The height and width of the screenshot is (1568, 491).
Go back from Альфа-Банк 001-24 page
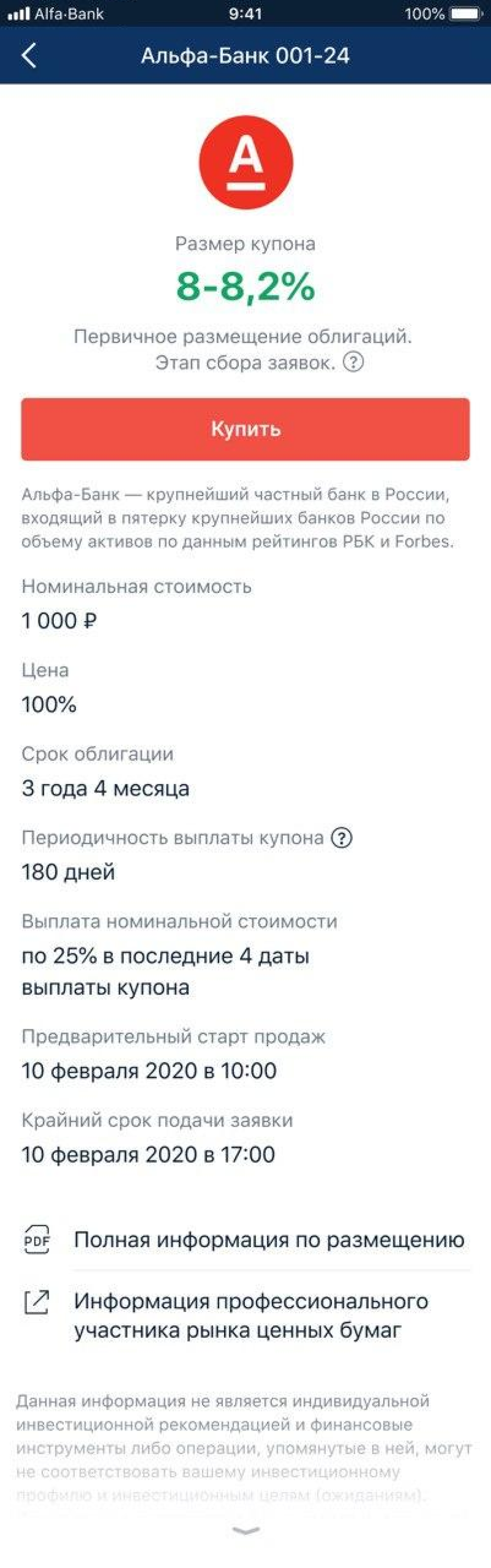(29, 55)
